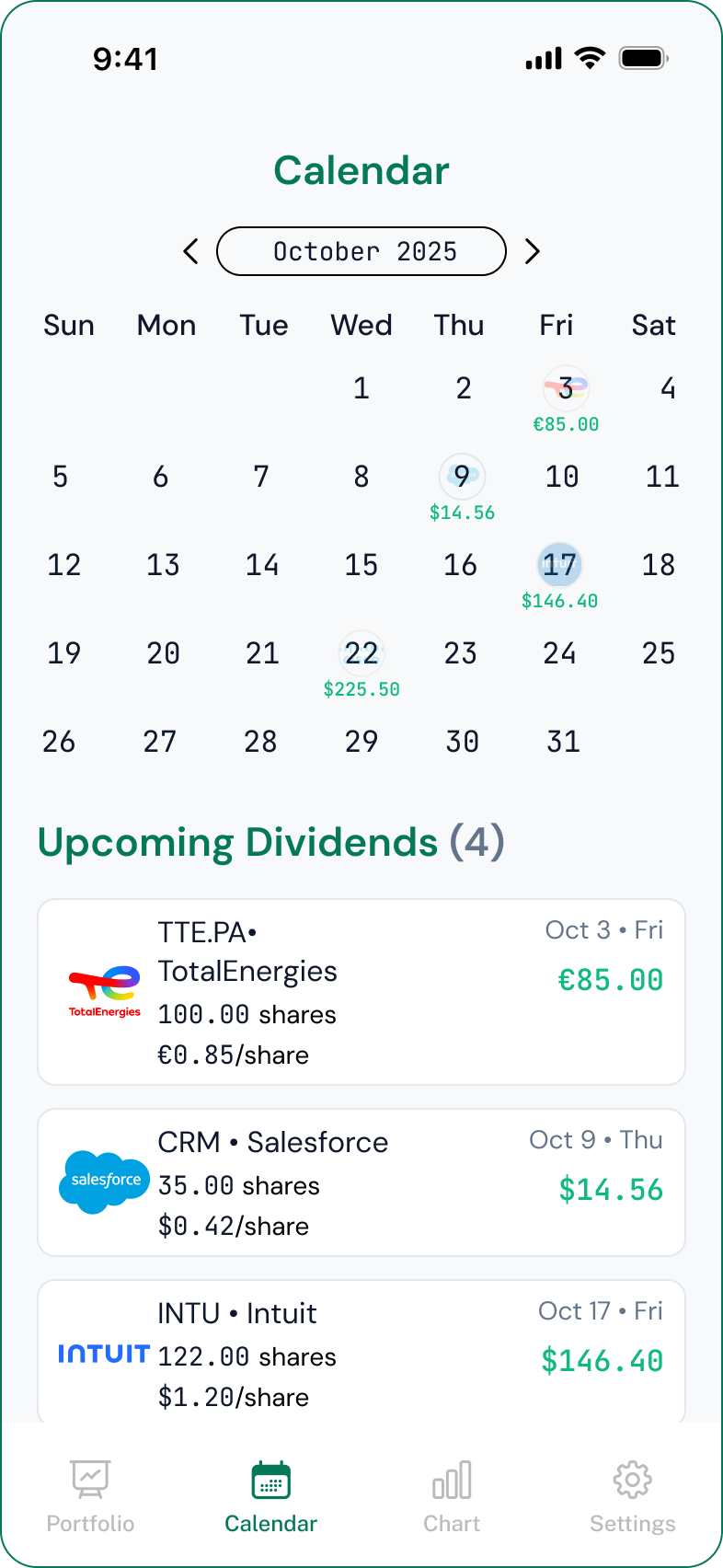The width and height of the screenshot is (723, 1568).
Task: Choose October 31 on the calendar
Action: pyautogui.click(x=563, y=742)
